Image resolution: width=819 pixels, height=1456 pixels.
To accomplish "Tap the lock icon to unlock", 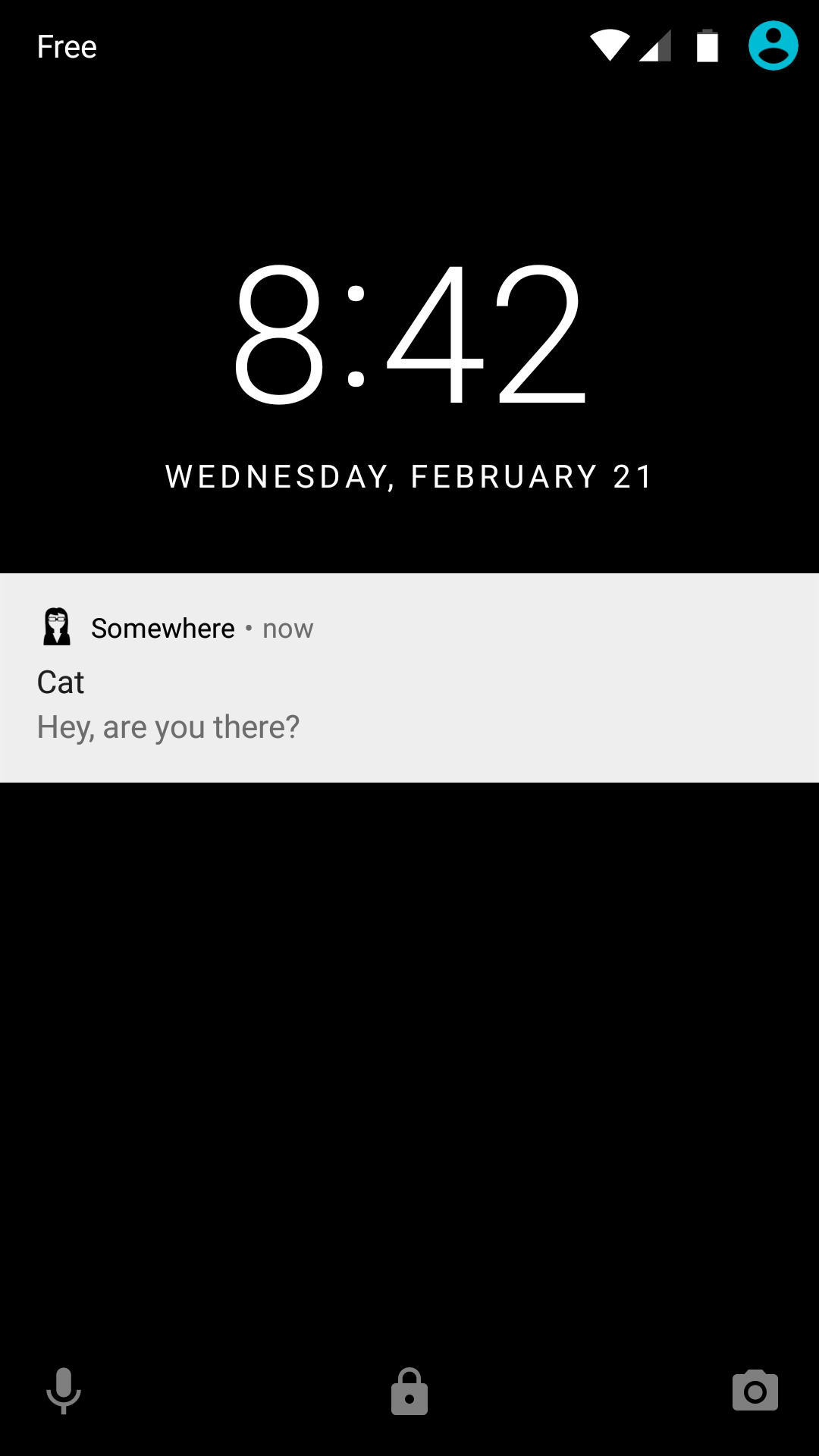I will [x=409, y=1392].
